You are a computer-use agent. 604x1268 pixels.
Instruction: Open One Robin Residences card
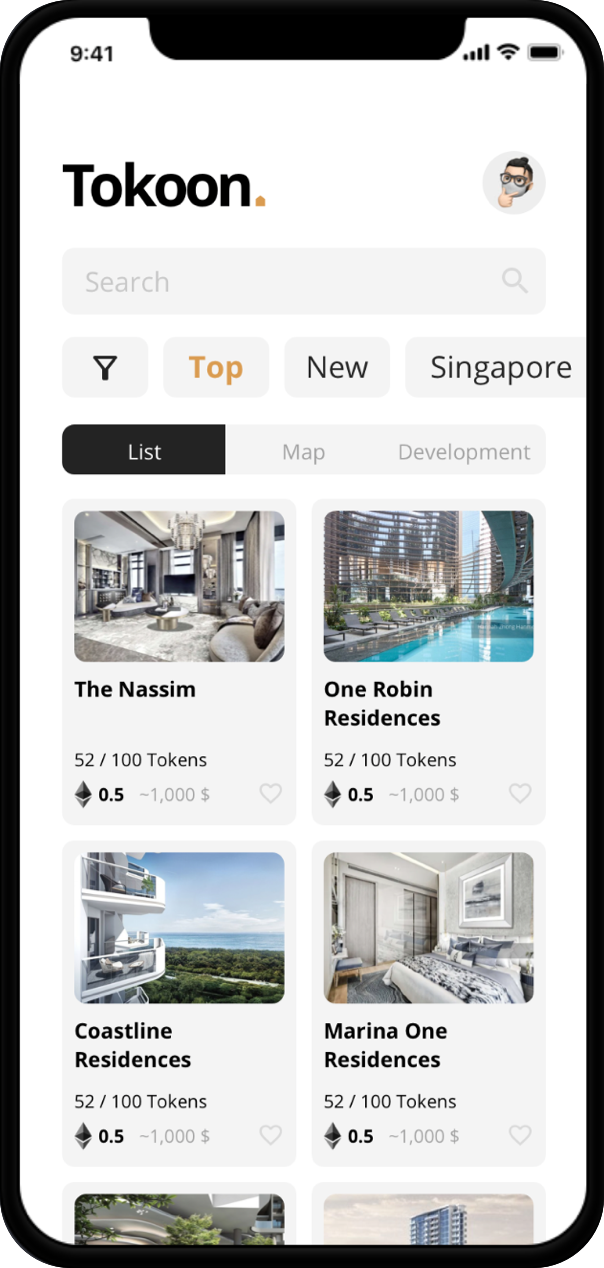tap(429, 662)
